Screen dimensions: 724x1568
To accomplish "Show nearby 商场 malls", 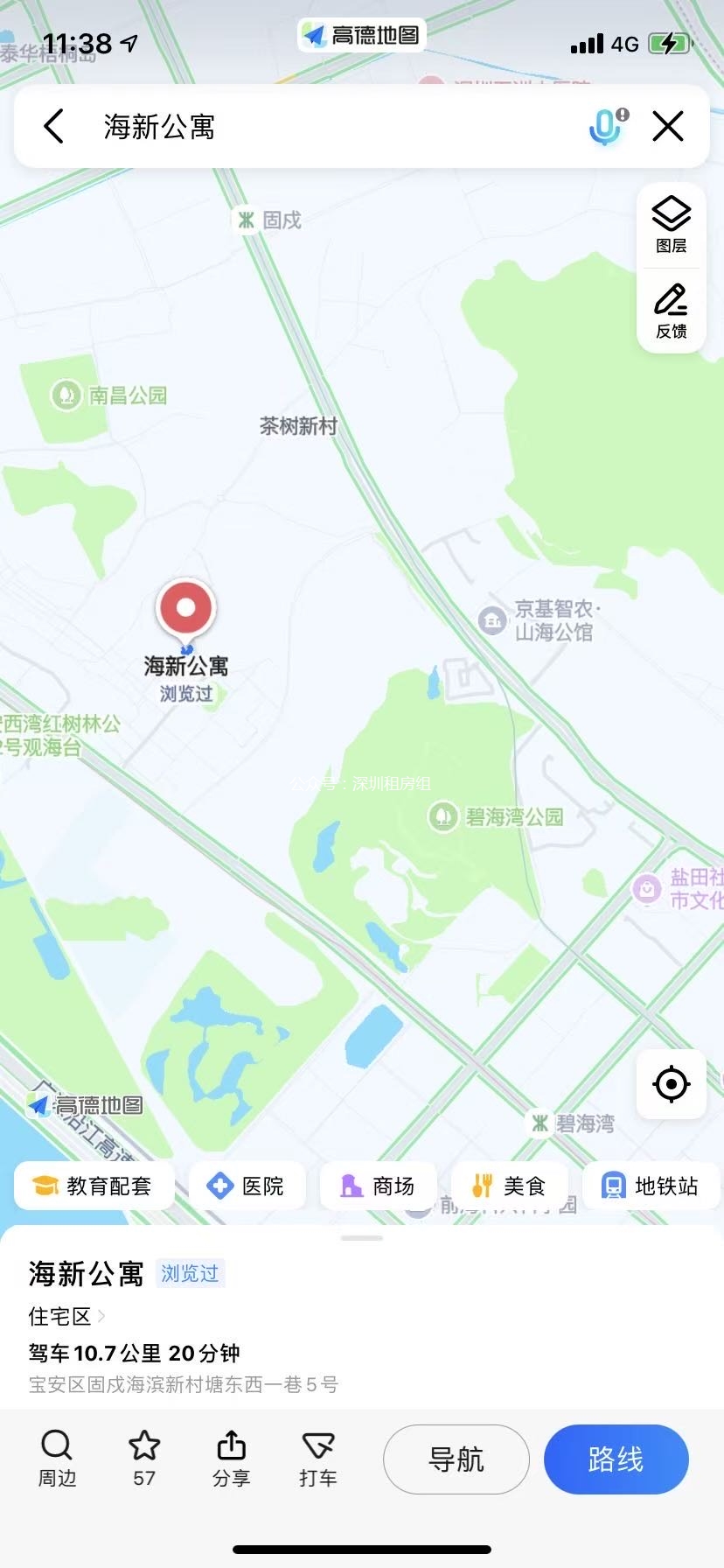I will (378, 1186).
